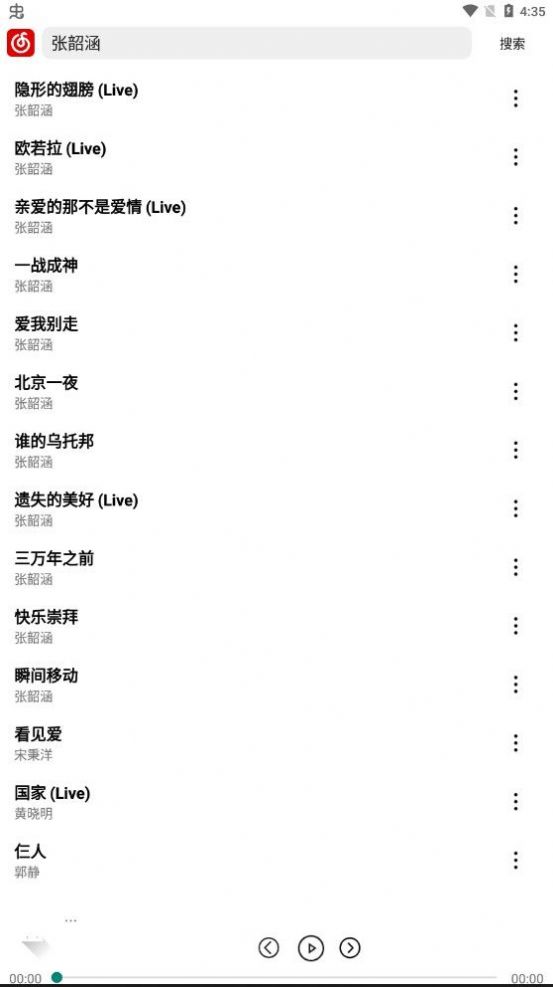Open the NetEase music source icon
Screen dimensions: 553x987
21,43
